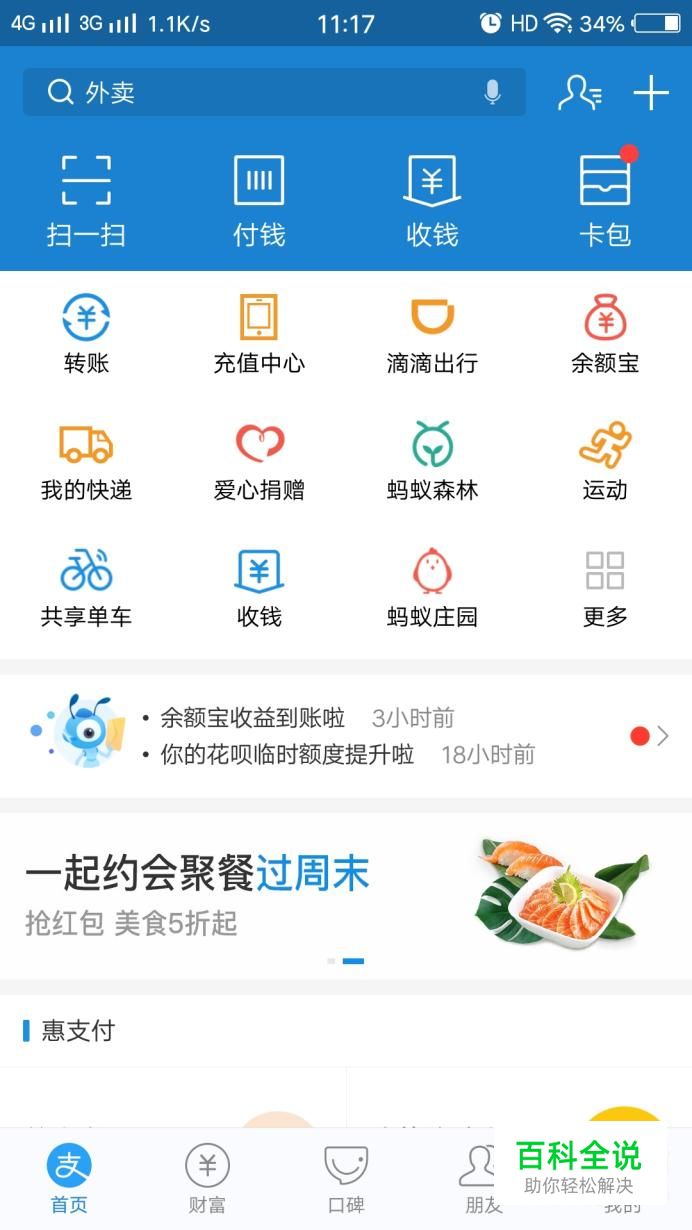Check 我的快递 deliveries
692x1230 pixels.
coord(86,461)
